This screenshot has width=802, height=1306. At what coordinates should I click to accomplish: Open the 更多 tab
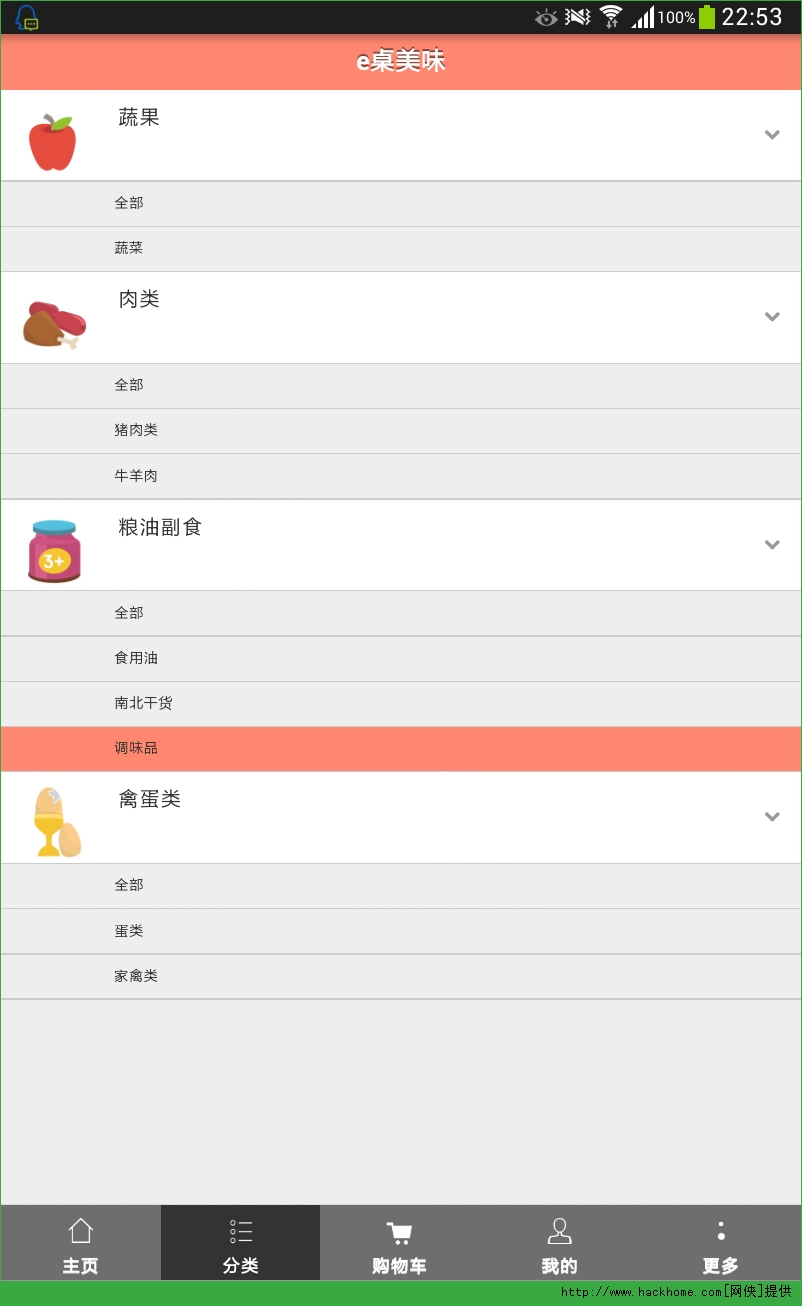pos(720,1244)
